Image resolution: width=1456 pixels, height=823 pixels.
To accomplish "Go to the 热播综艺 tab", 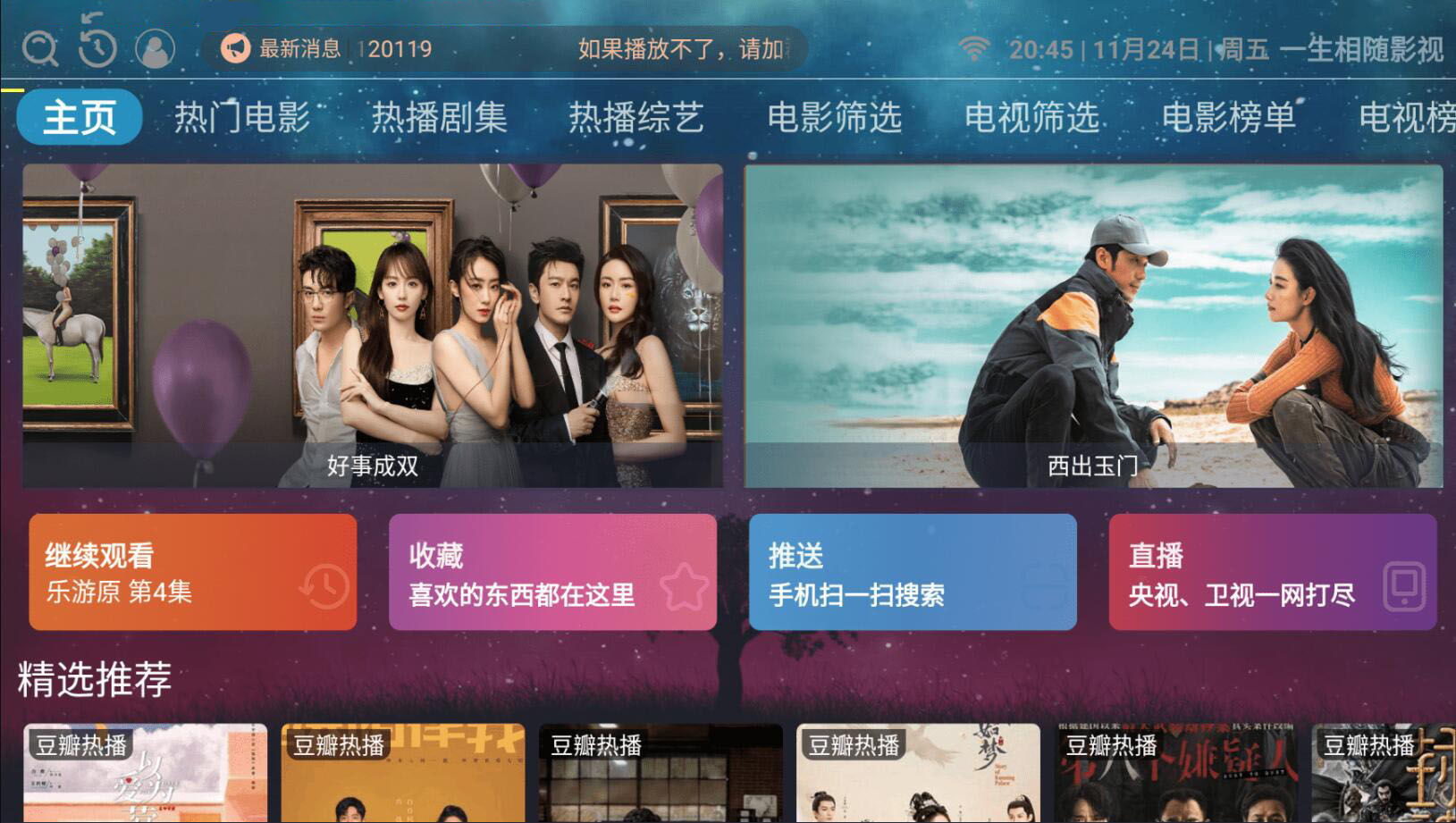I will [636, 117].
